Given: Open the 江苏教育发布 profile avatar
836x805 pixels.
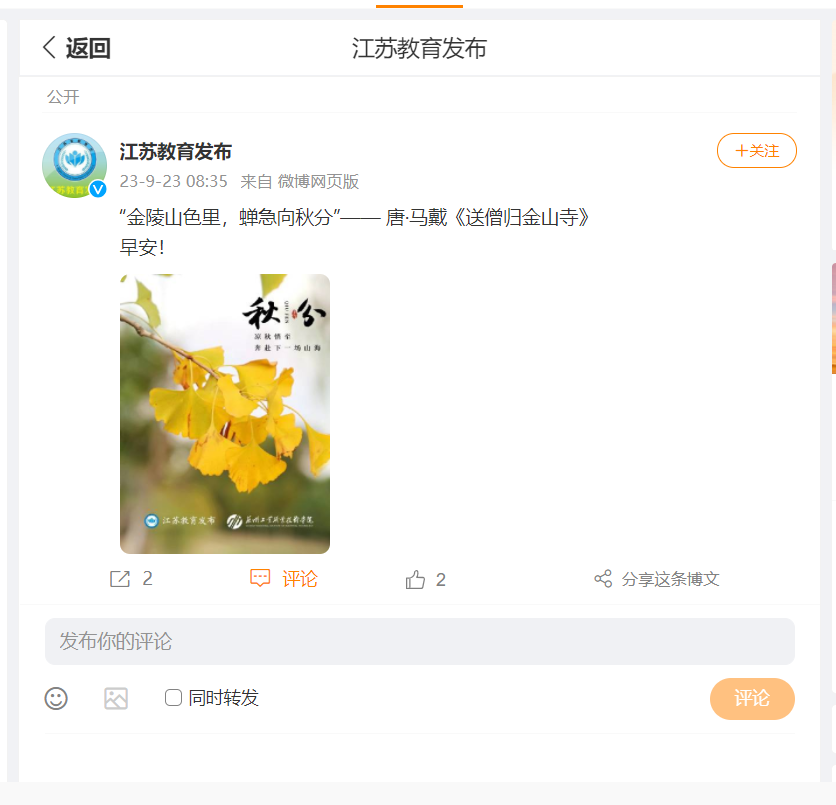Looking at the screenshot, I should pos(74,165).
